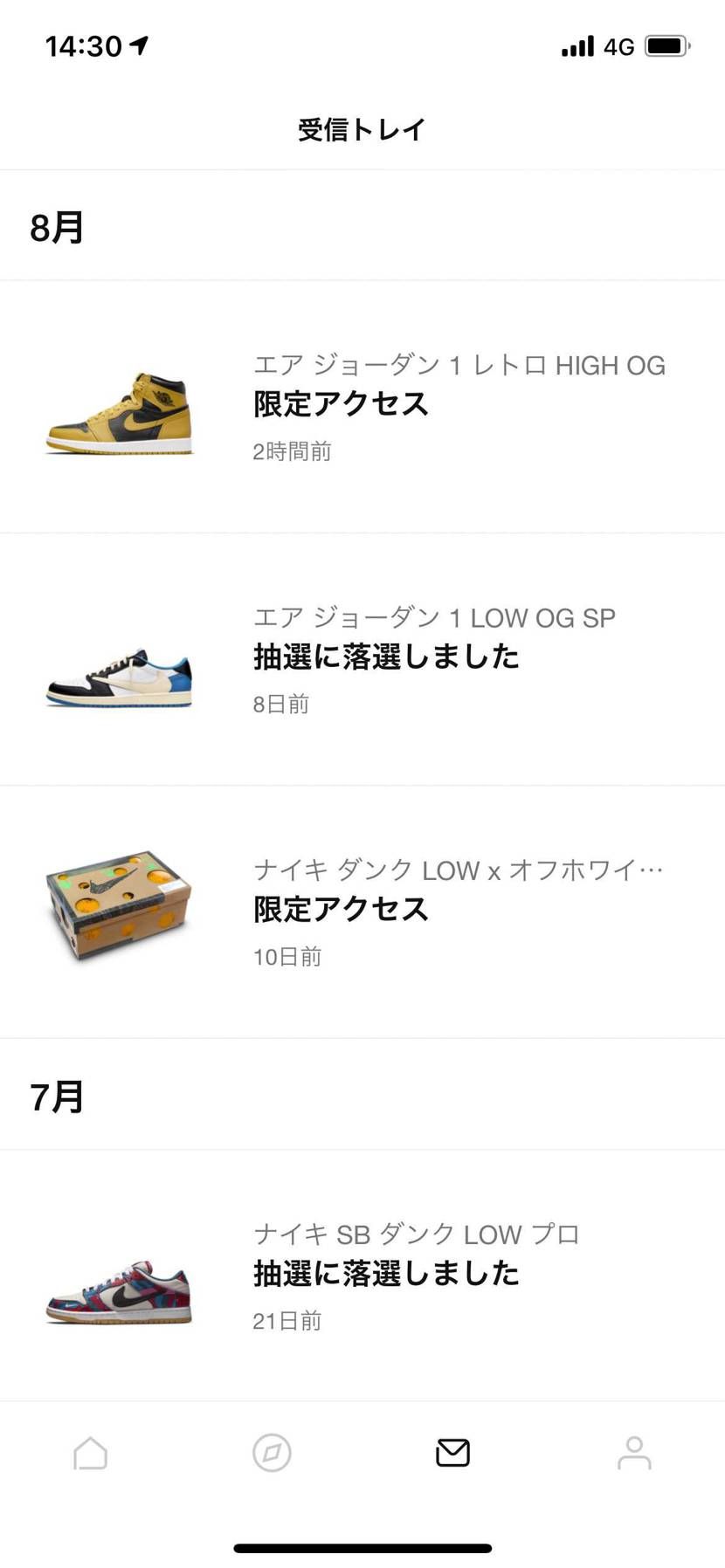Select the Discover compass icon
Image resolution: width=725 pixels, height=1568 pixels.
(272, 1453)
